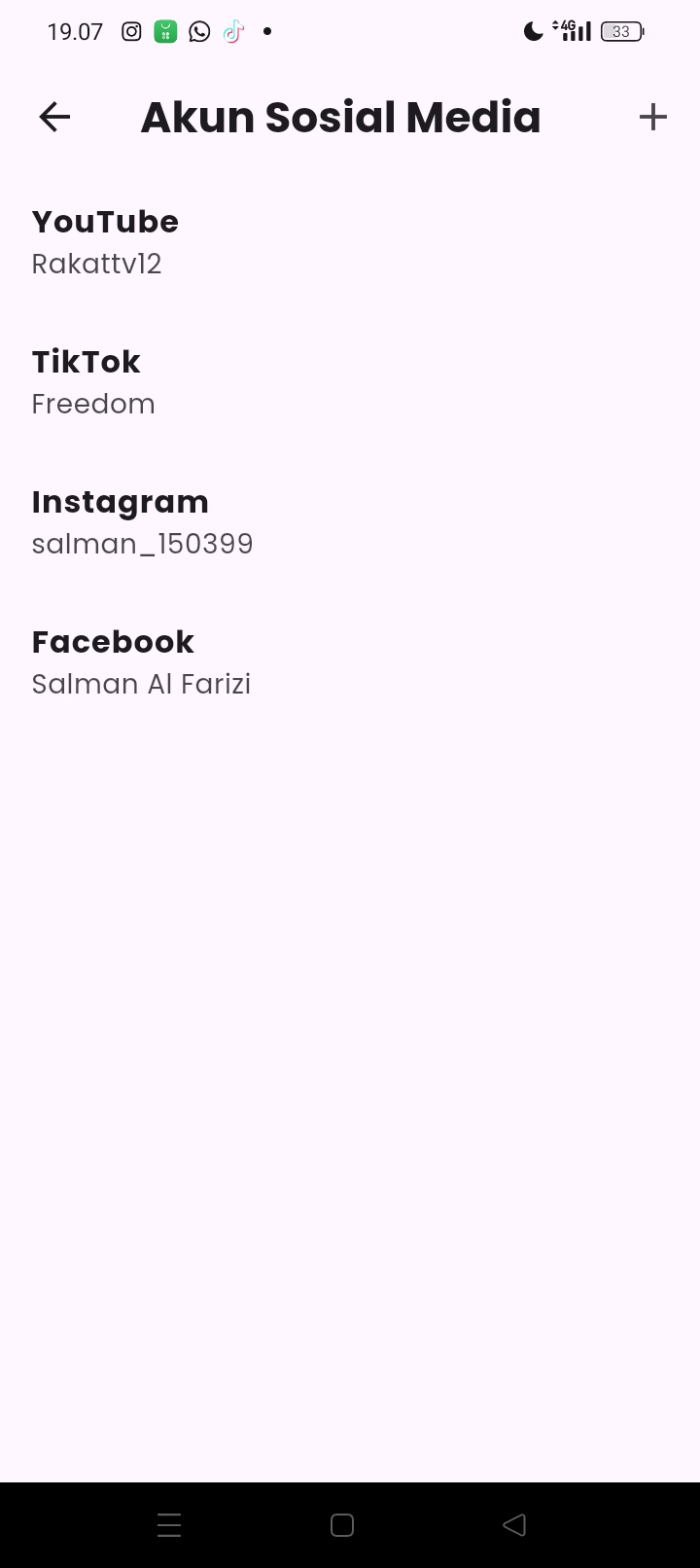Go back using the header arrow

tap(54, 117)
